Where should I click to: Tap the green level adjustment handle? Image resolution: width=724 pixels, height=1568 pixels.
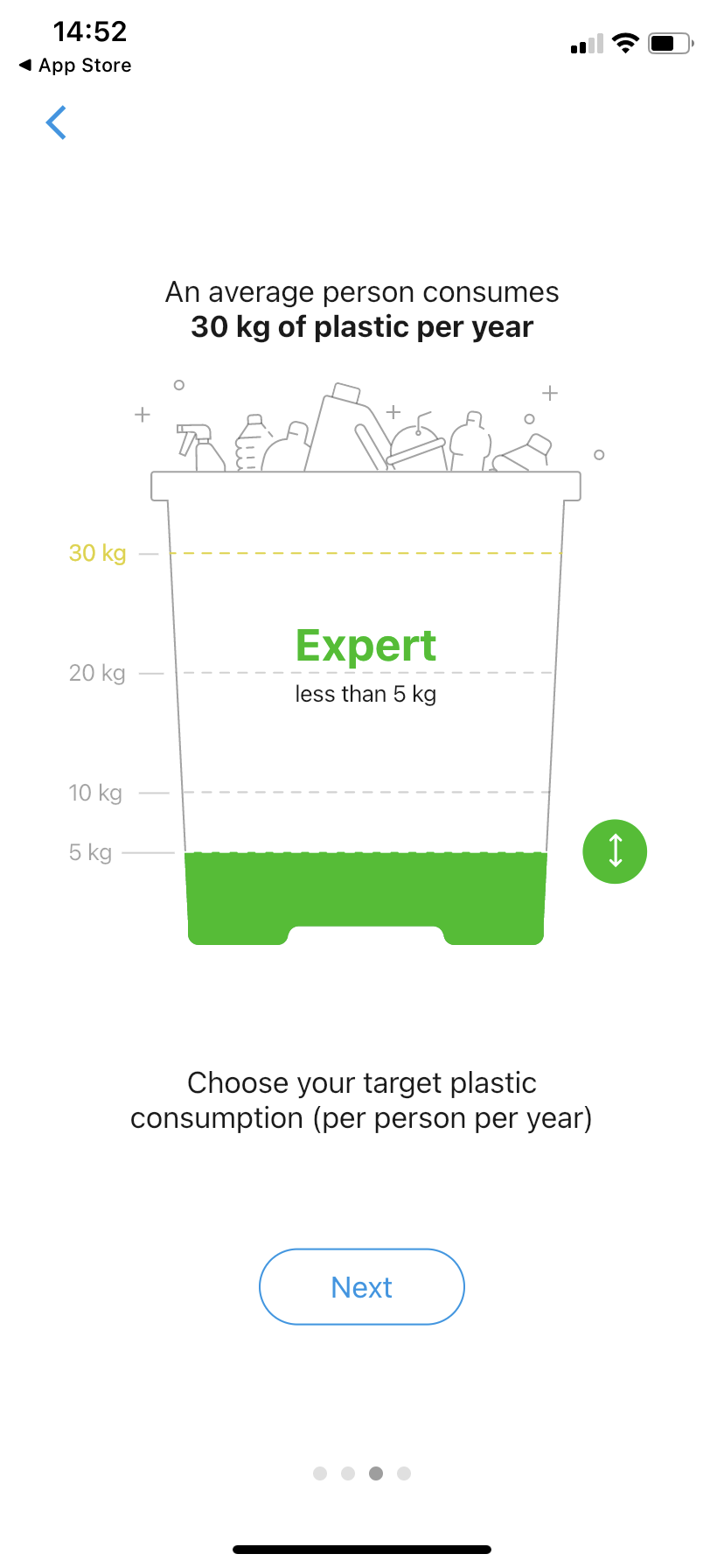615,851
